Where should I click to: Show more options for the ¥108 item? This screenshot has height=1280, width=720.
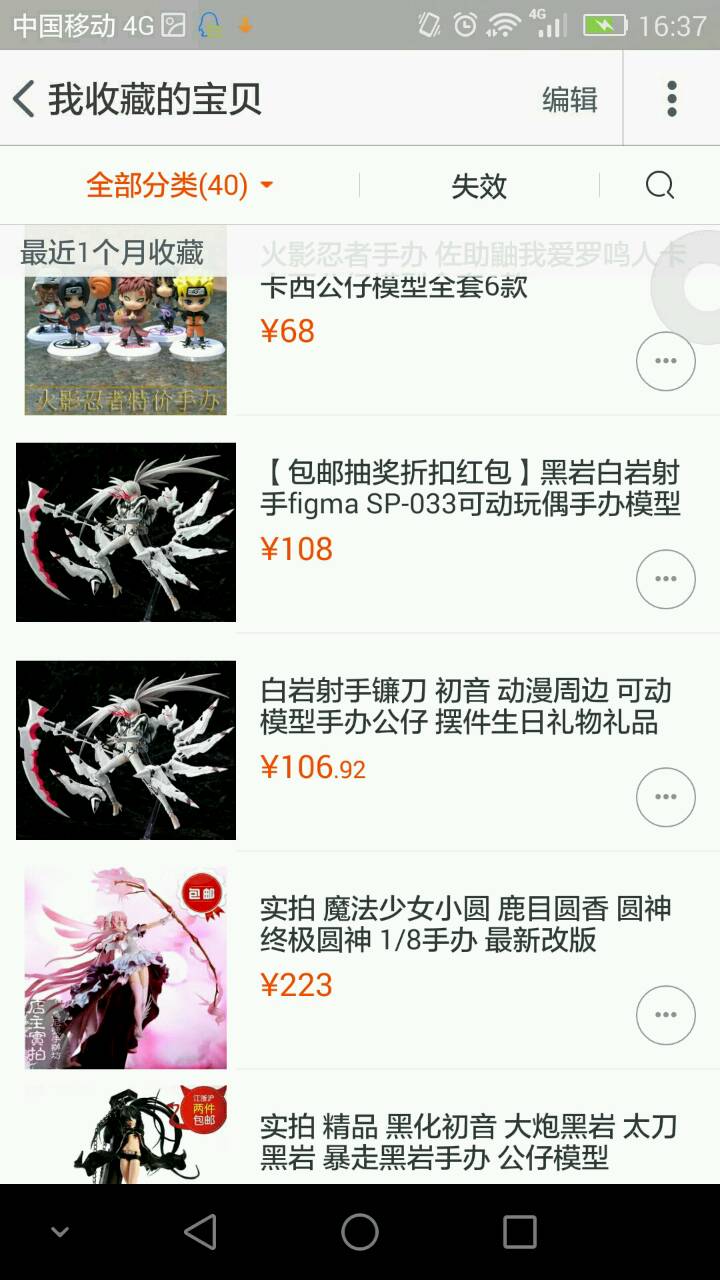(666, 579)
